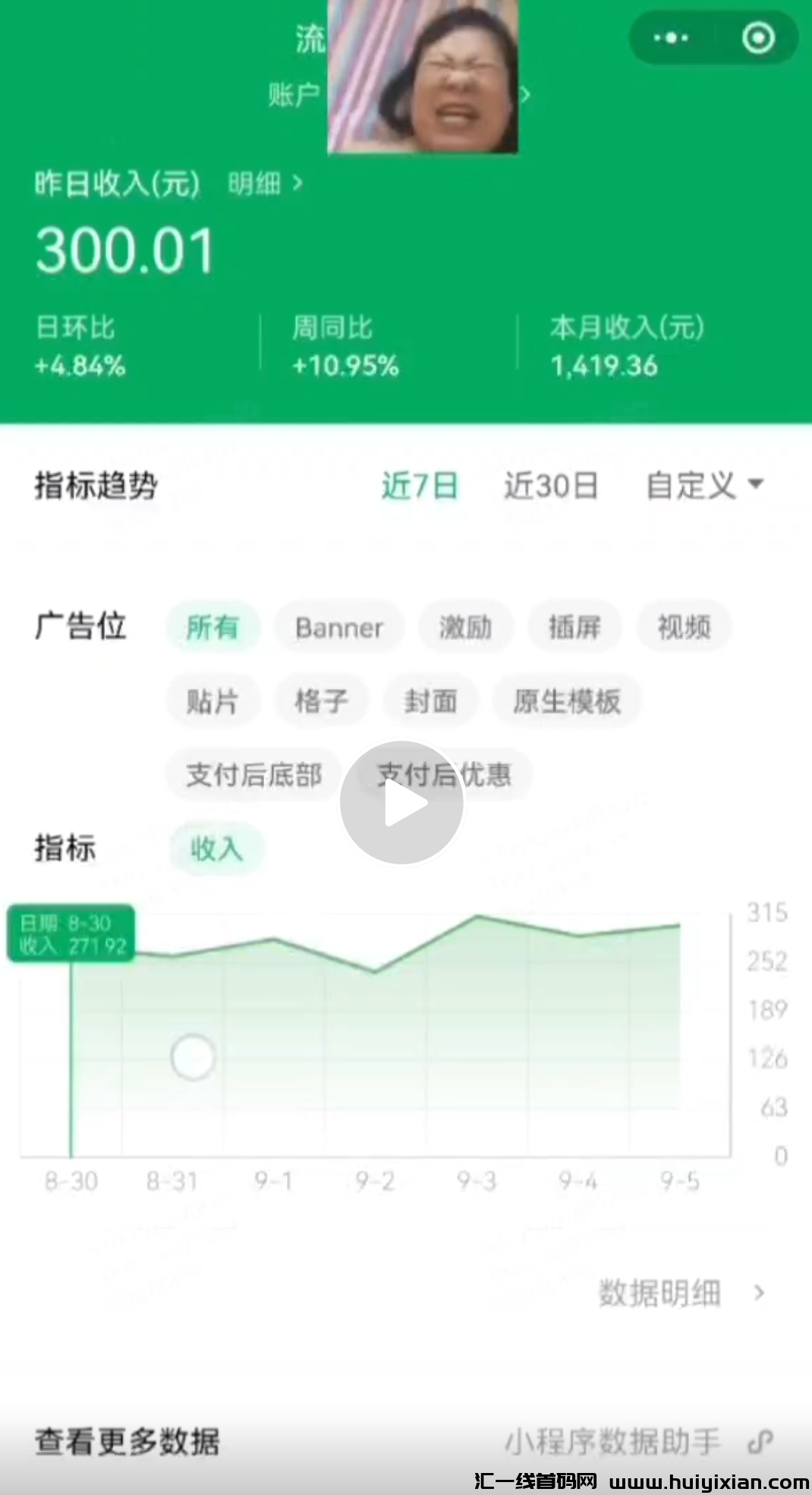Open the mini-program "···" options menu

(671, 37)
